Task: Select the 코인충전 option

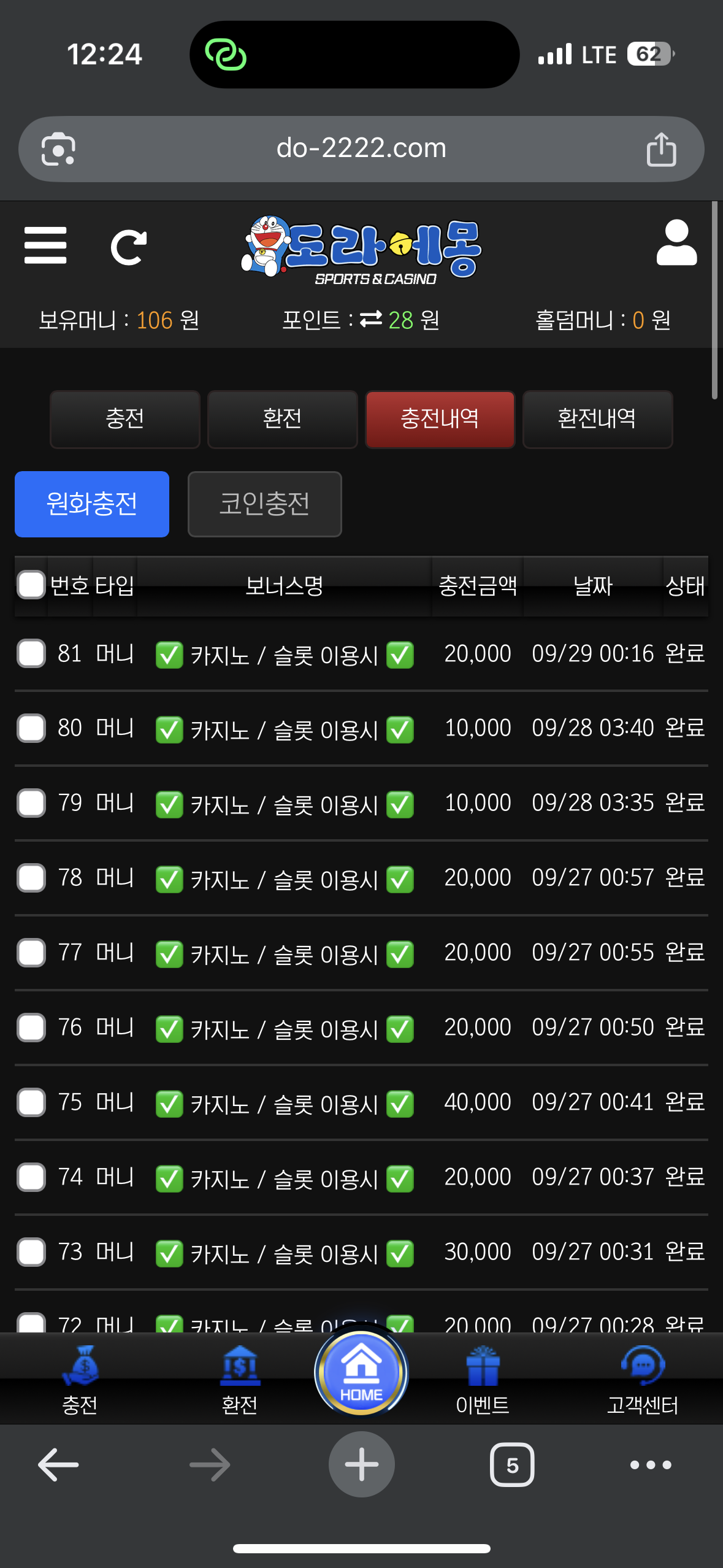Action: tap(264, 504)
